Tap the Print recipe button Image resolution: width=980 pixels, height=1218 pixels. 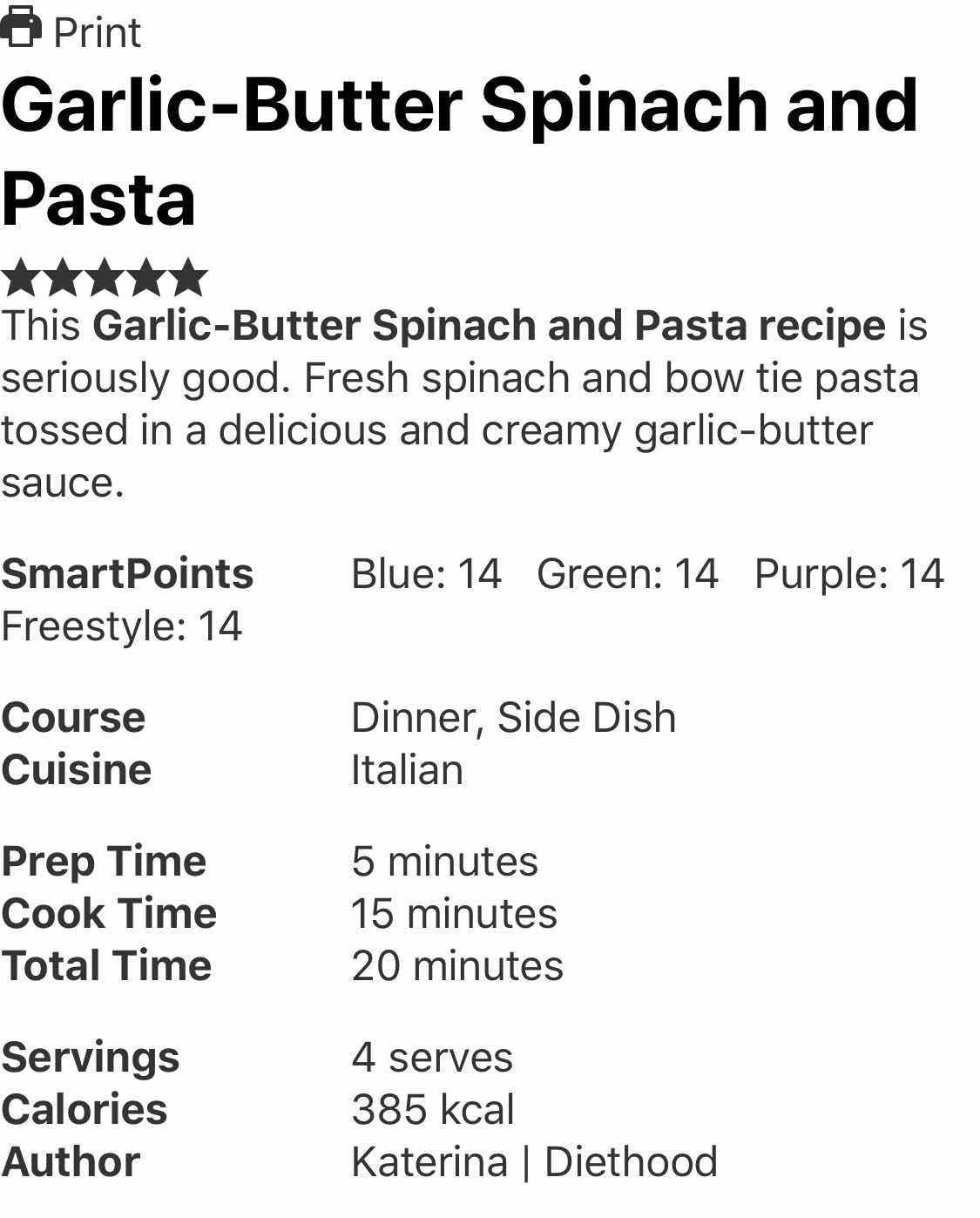pos(71,31)
